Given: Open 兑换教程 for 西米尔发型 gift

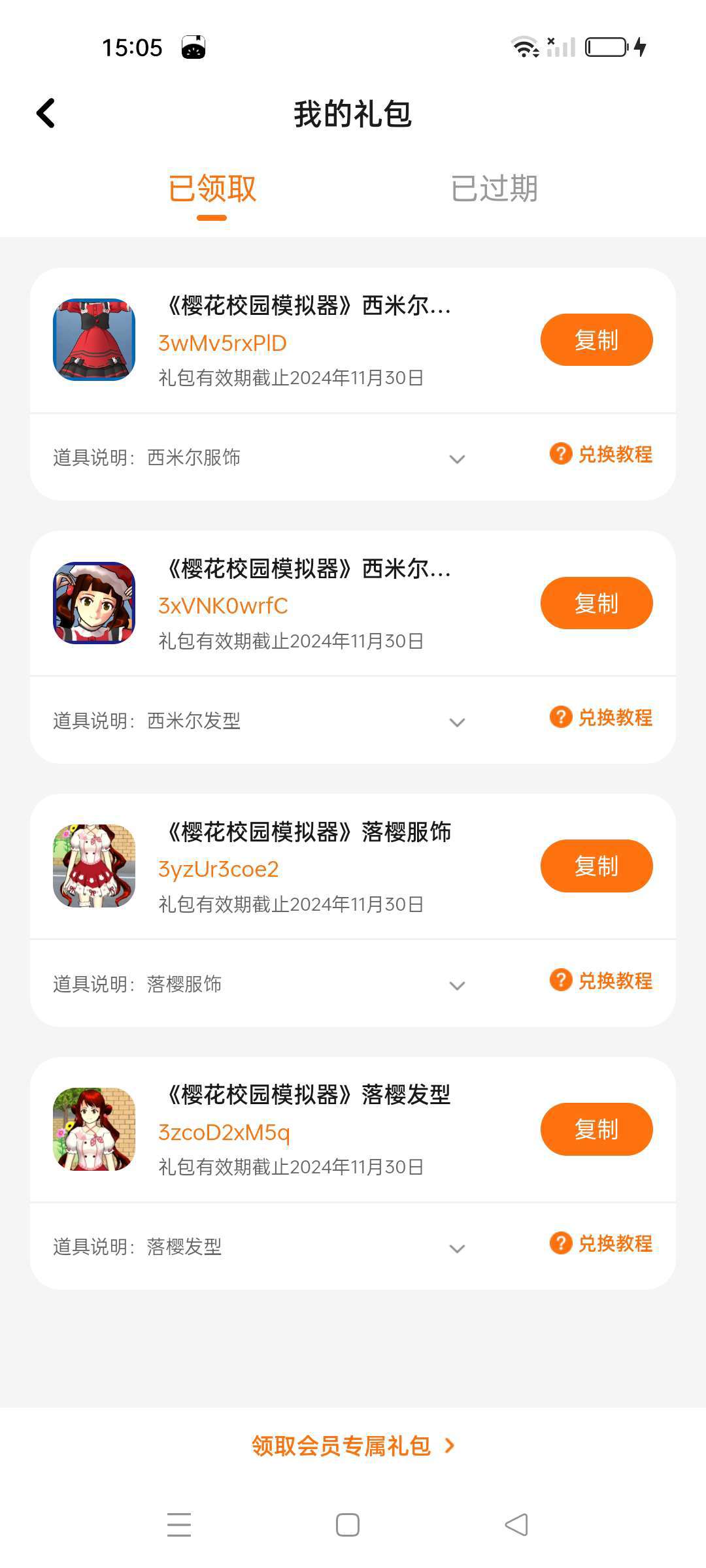Looking at the screenshot, I should (601, 717).
